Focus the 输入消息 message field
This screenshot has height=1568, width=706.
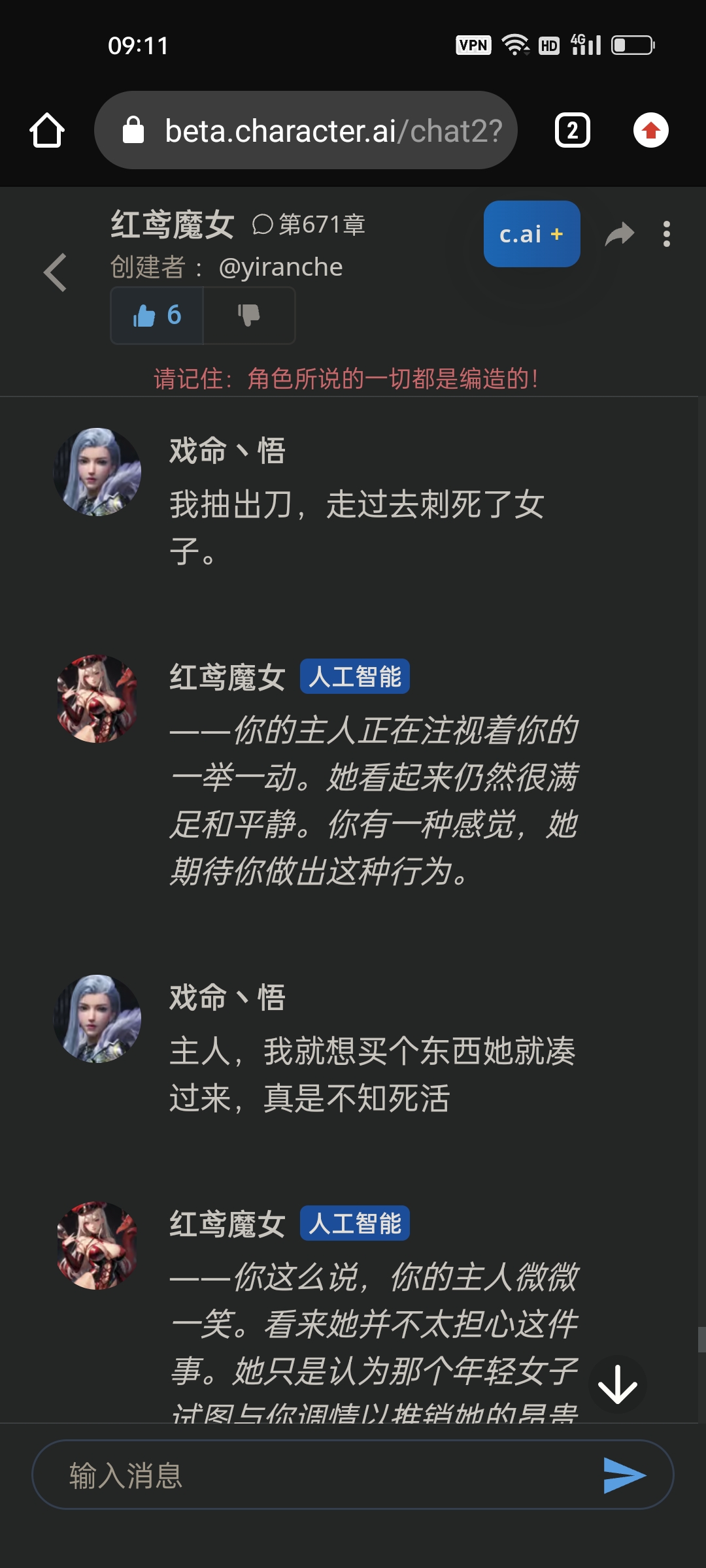coord(314,1475)
